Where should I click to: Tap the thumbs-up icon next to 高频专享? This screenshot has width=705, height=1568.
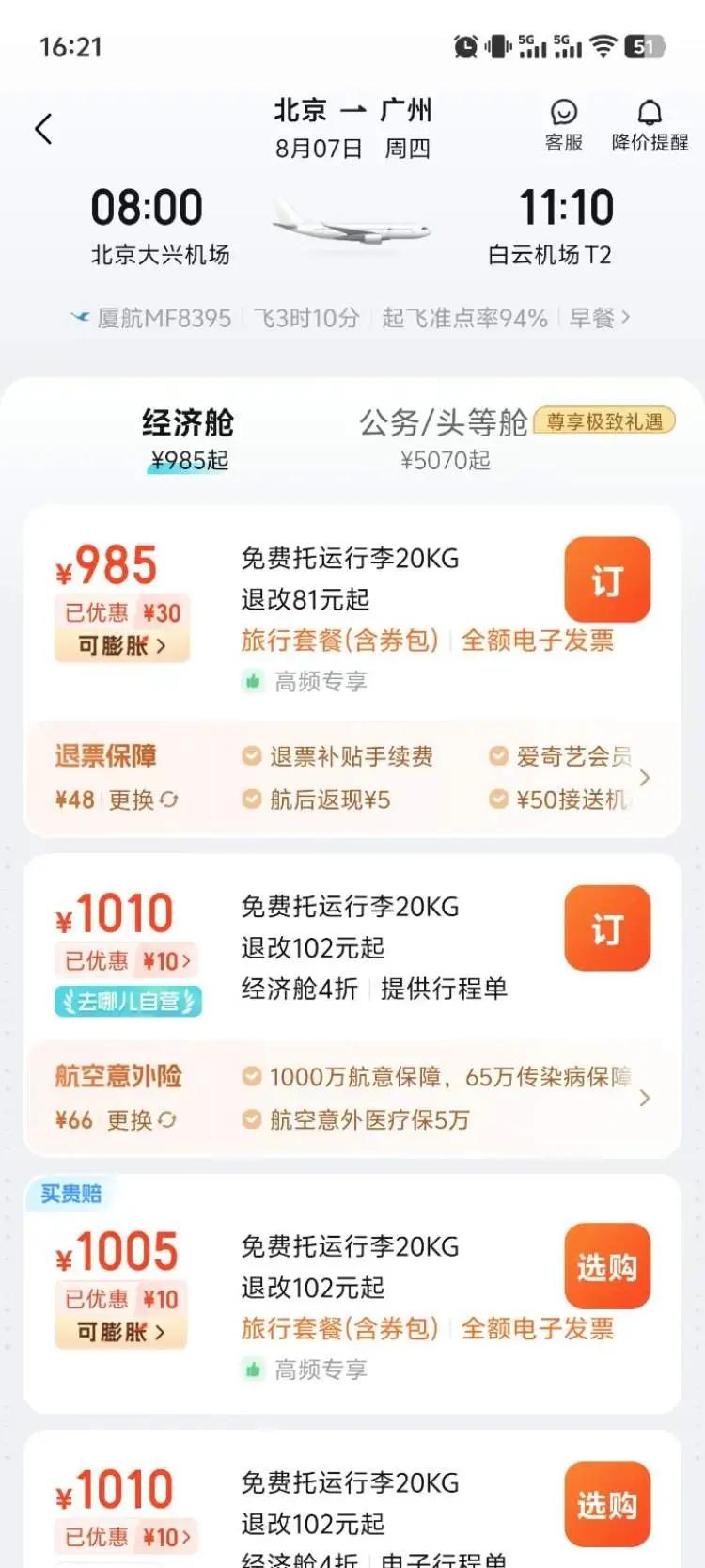(250, 680)
